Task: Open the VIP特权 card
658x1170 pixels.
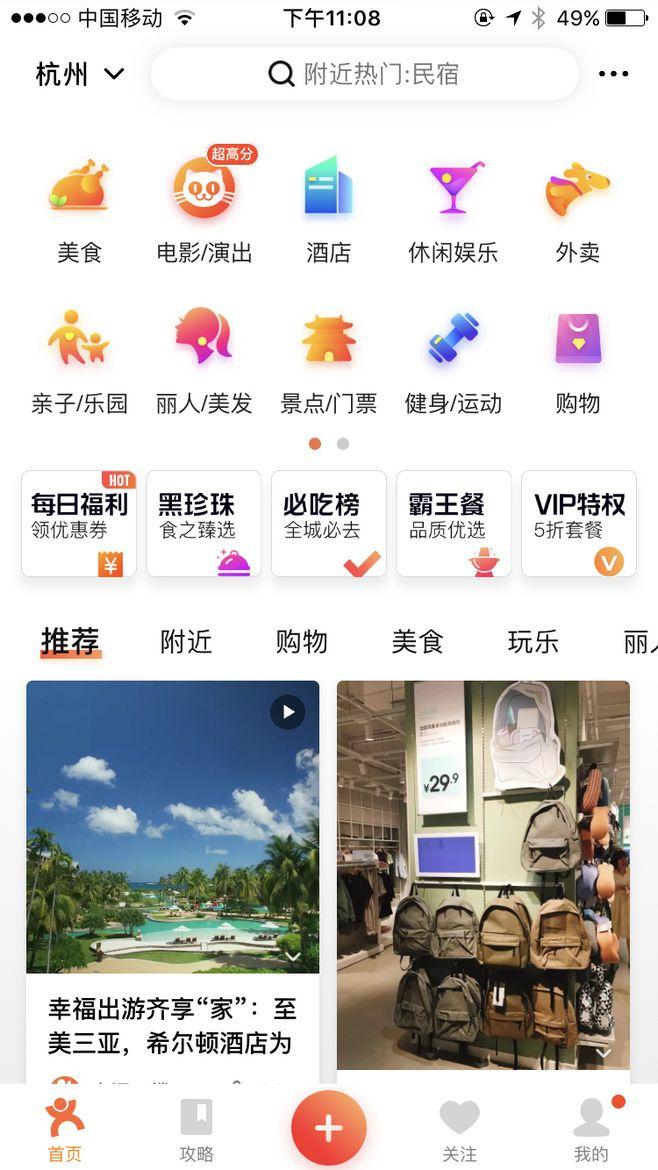Action: tap(579, 524)
